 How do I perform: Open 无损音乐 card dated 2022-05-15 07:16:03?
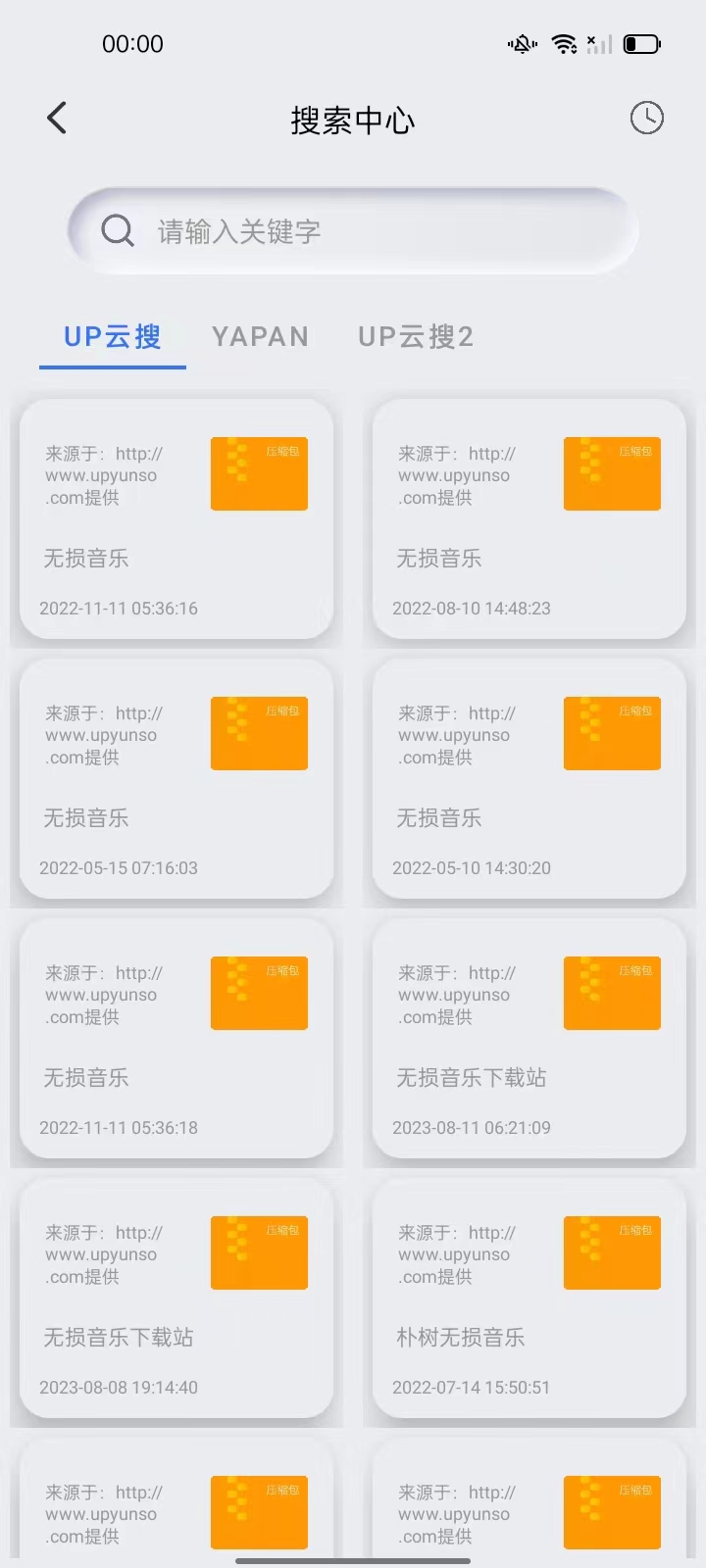tap(176, 778)
